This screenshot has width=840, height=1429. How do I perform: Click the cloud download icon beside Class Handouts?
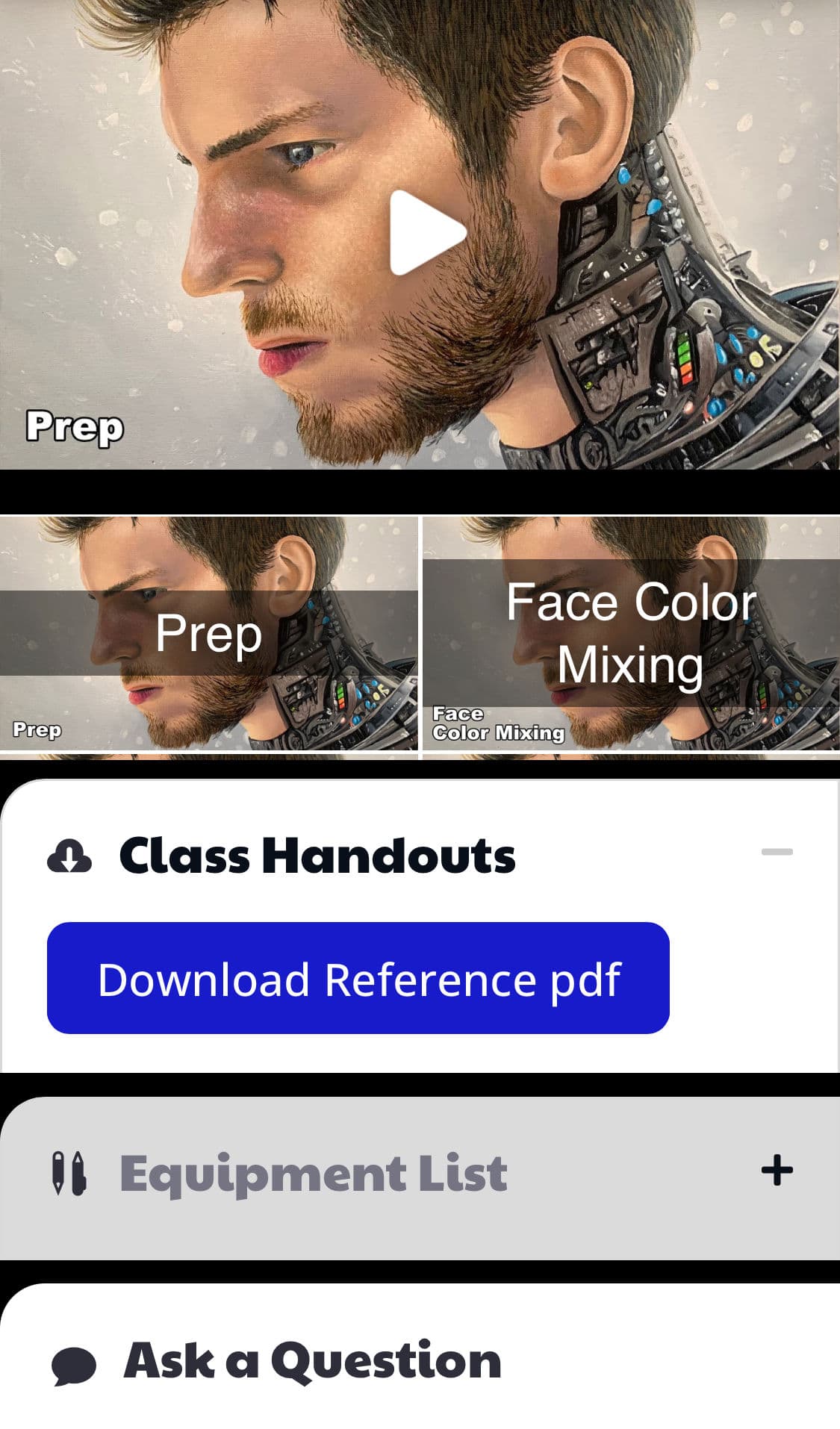click(68, 856)
